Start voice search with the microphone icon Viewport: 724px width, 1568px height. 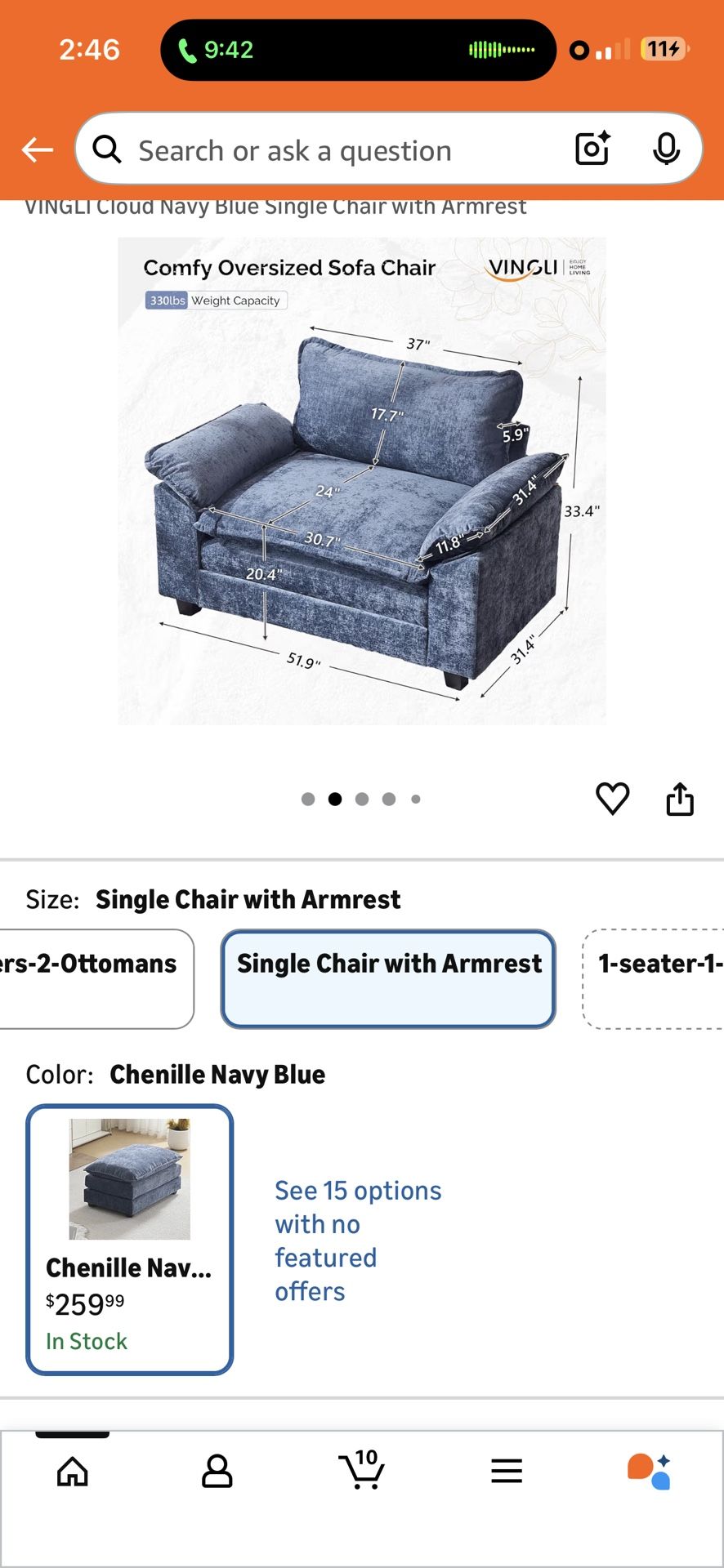pyautogui.click(x=668, y=149)
